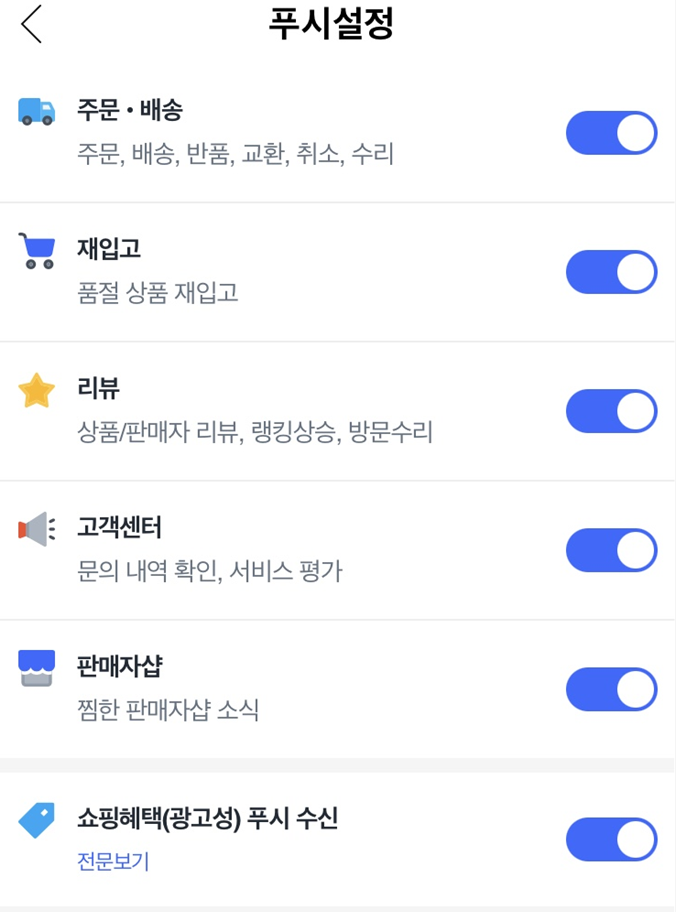
Task: Turn off 쇼핑혜택(광고성) 푸시 수신
Action: coord(611,840)
